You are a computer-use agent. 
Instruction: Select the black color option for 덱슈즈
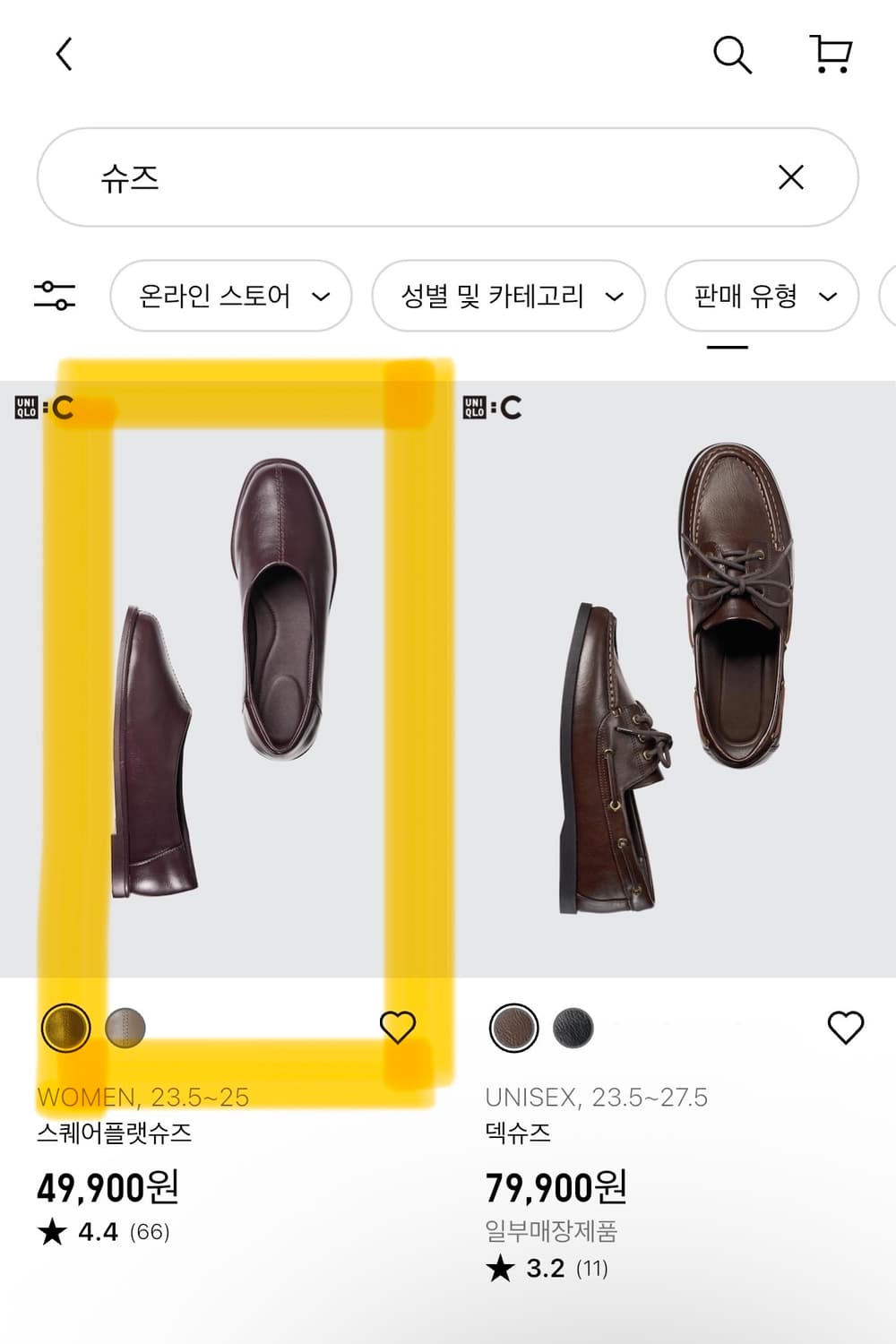(574, 1029)
